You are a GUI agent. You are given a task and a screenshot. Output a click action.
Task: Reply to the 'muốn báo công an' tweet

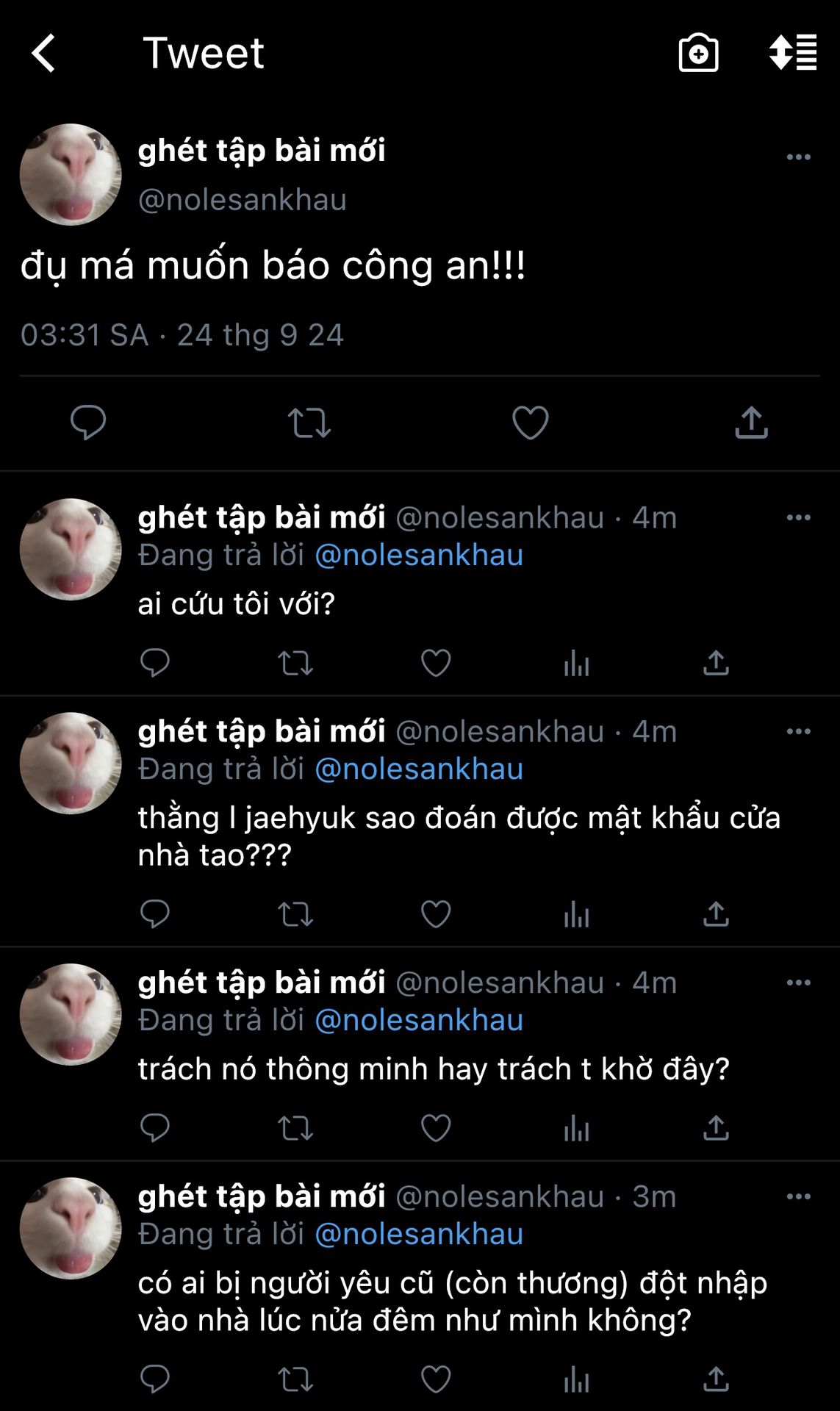88,423
